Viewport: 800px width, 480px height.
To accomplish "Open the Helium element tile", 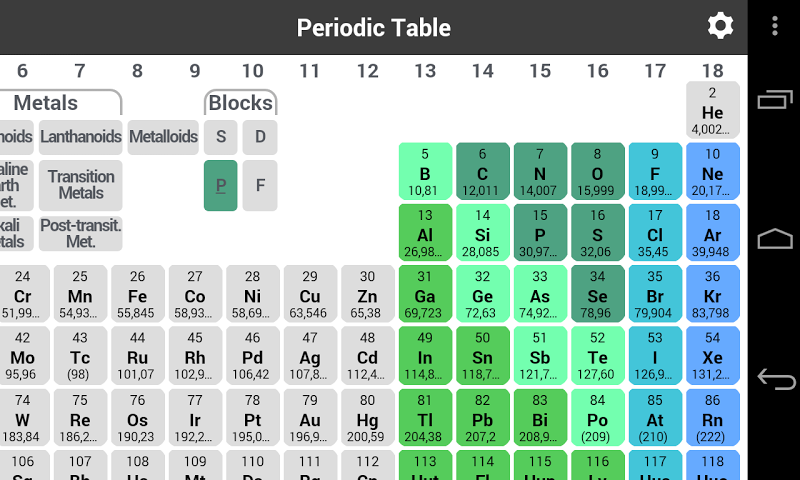I will (712, 110).
